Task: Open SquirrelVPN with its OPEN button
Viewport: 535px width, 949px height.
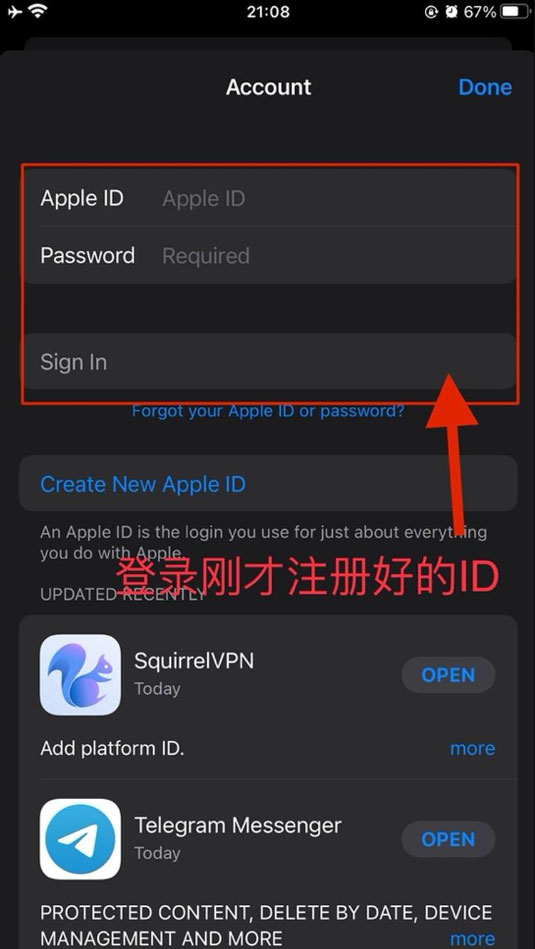Action: point(448,675)
